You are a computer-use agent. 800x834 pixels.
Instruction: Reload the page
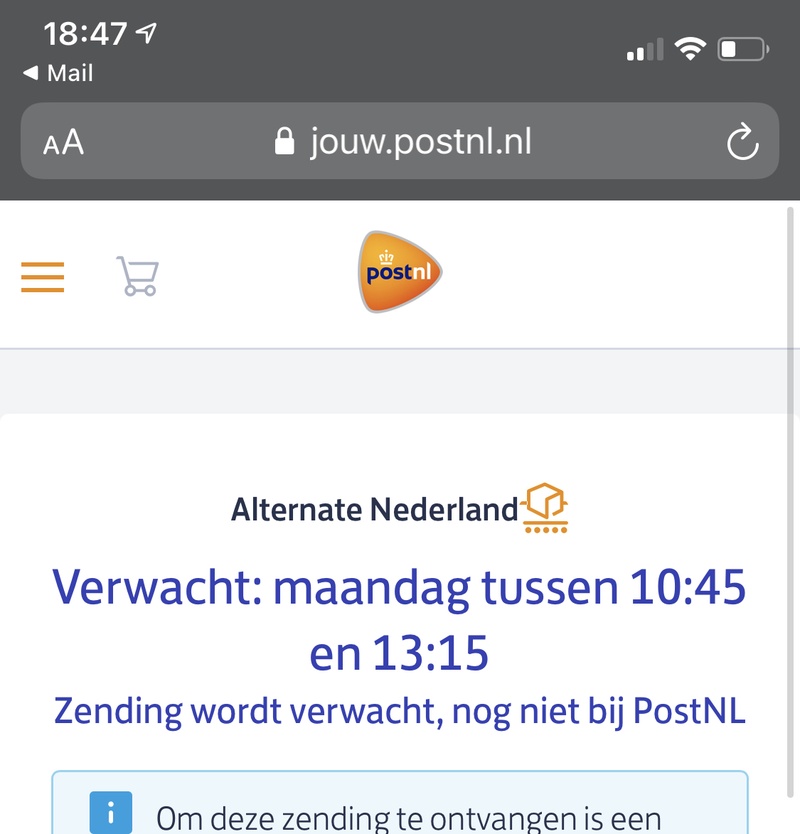pyautogui.click(x=742, y=143)
